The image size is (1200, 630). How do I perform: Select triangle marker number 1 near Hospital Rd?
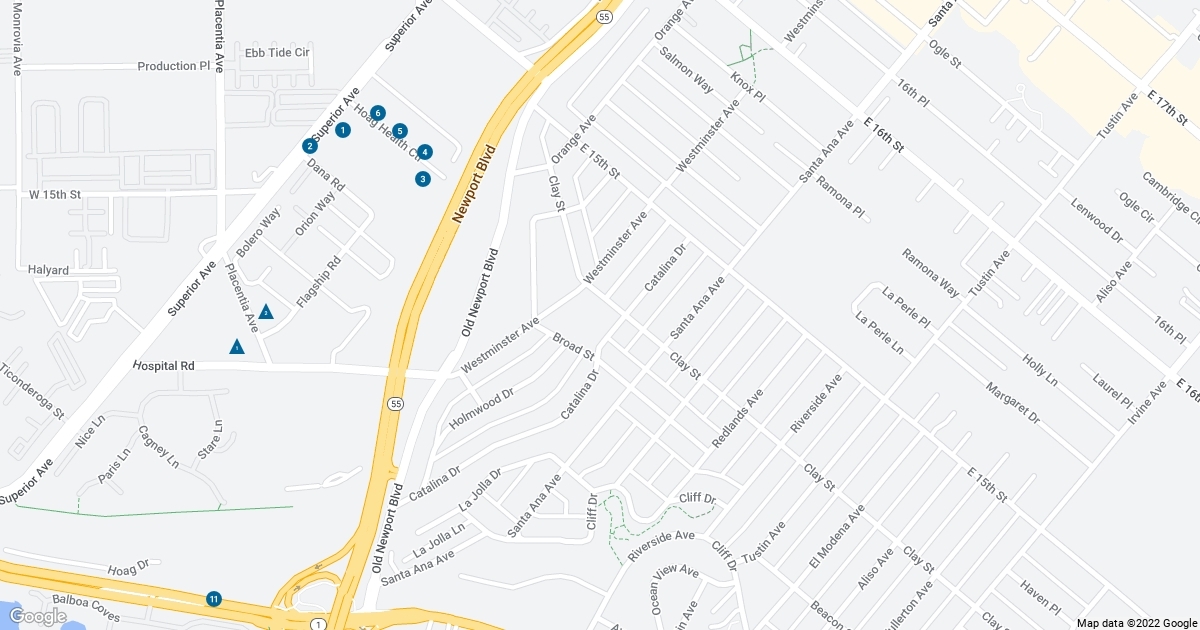[237, 348]
